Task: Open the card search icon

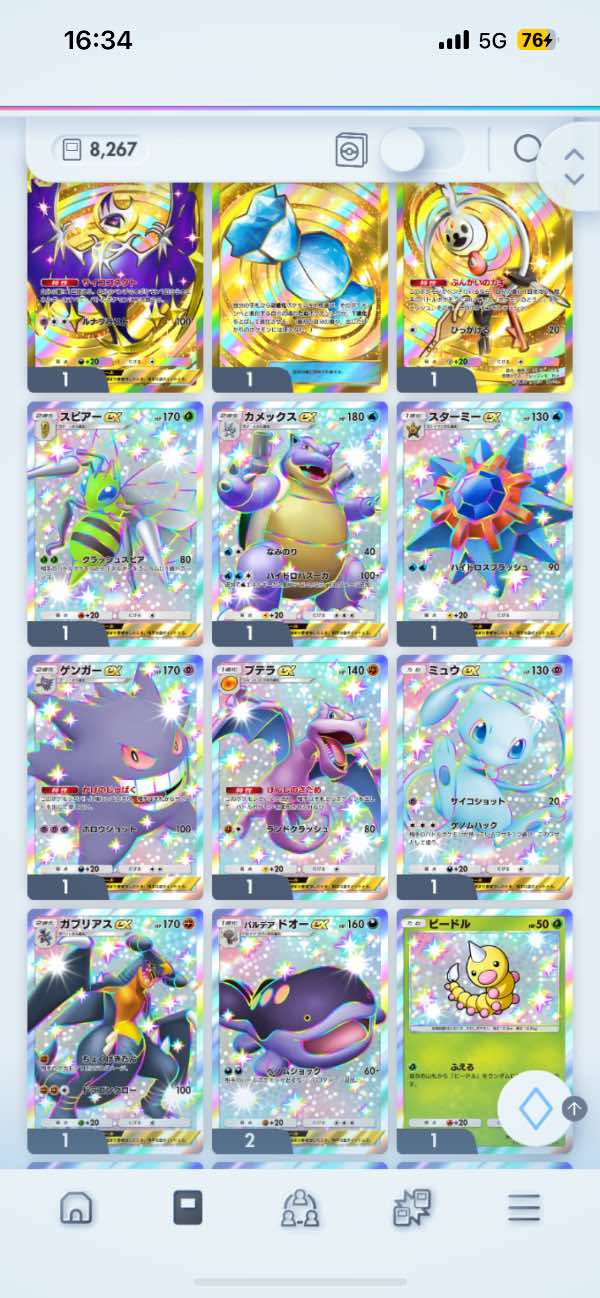Action: click(526, 150)
